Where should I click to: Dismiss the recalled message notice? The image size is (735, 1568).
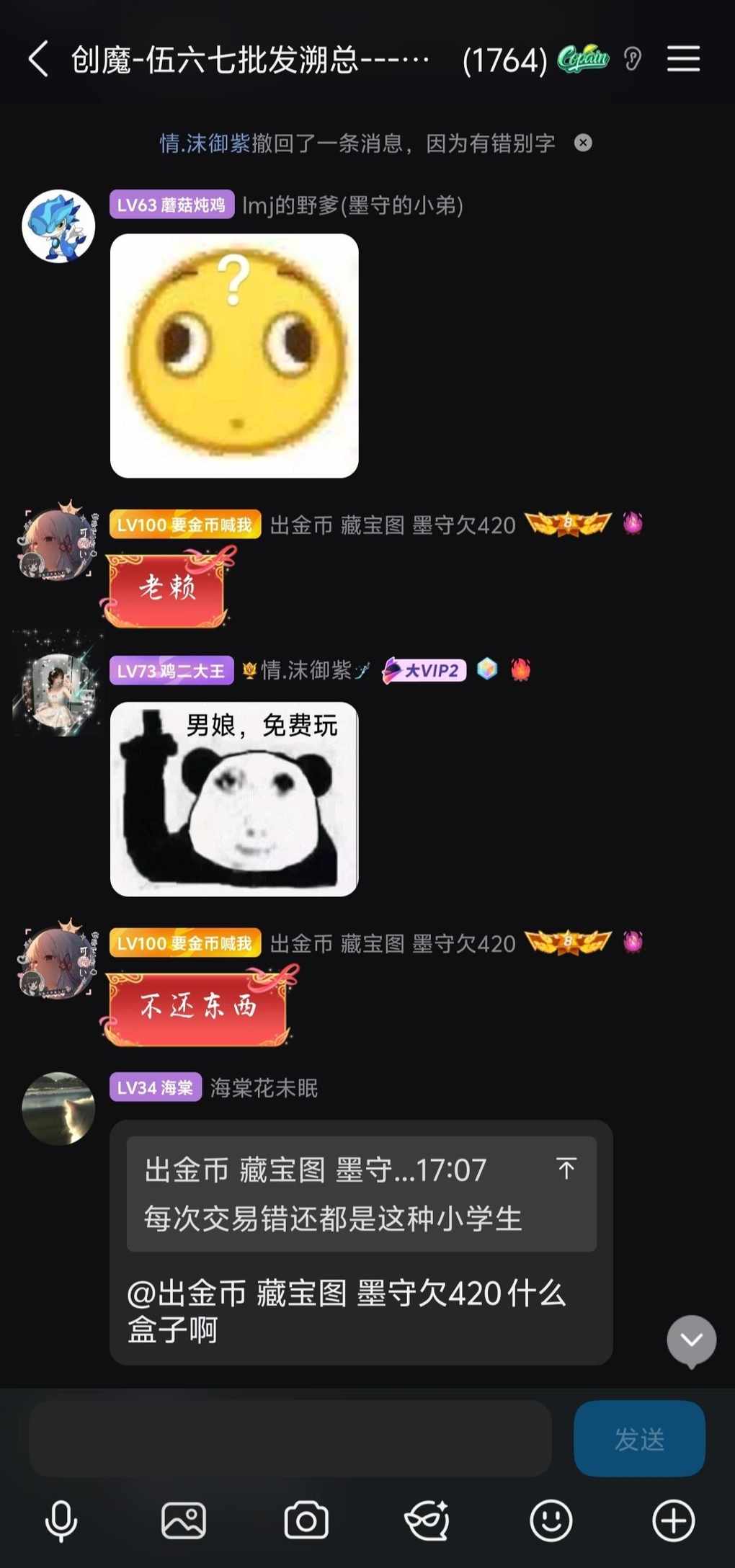583,143
